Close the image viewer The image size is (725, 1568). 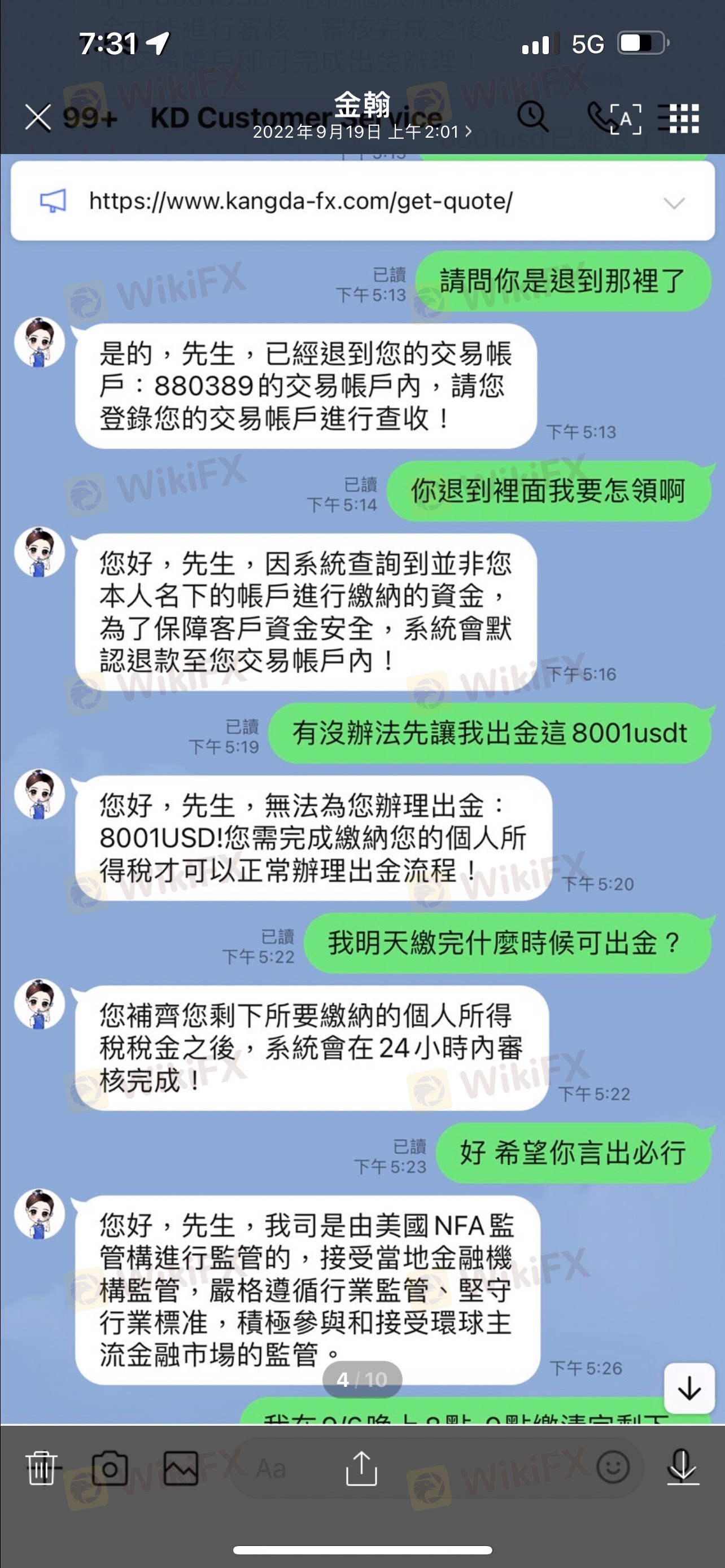(38, 117)
